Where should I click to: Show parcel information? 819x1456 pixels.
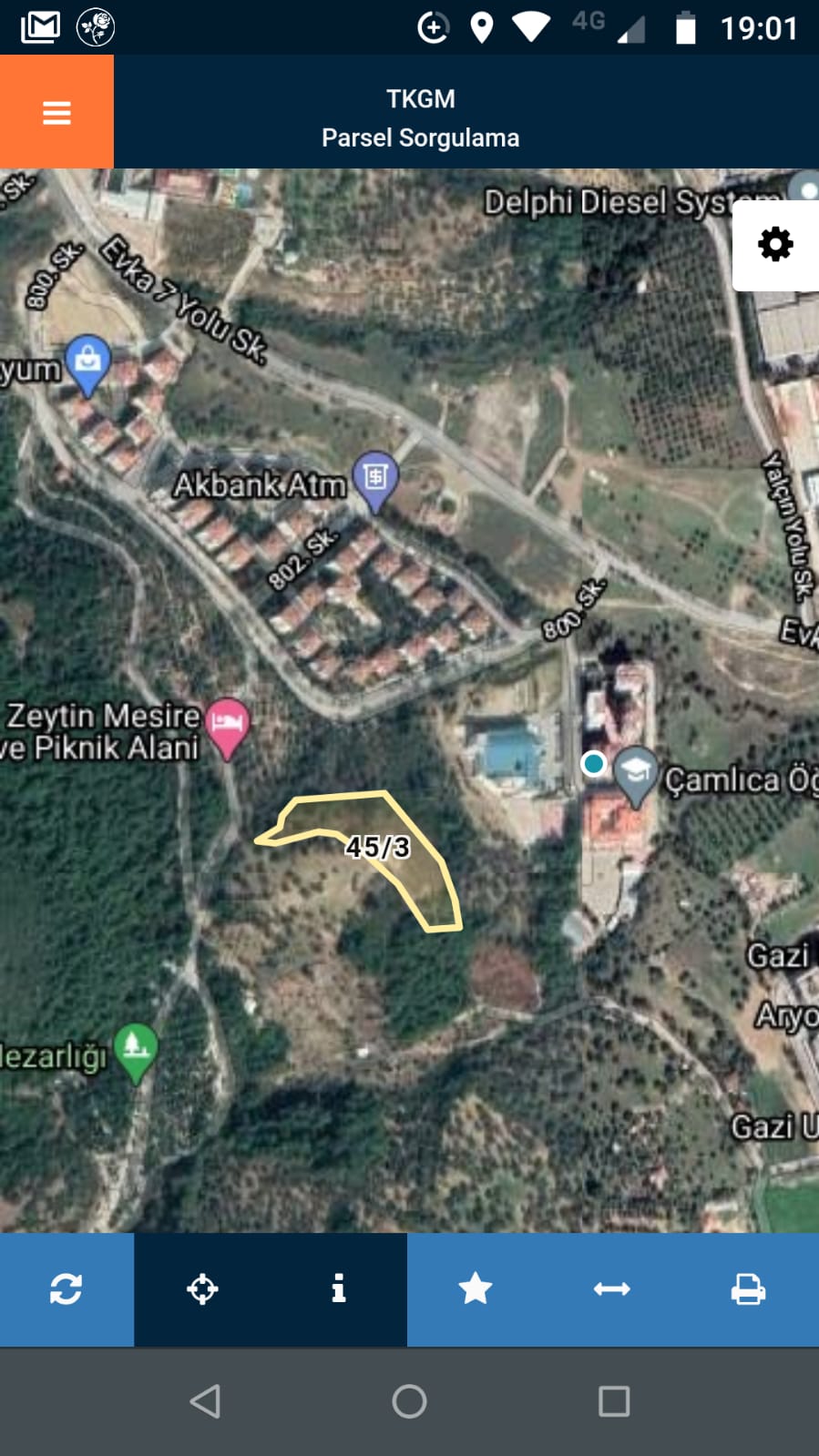pos(338,1289)
